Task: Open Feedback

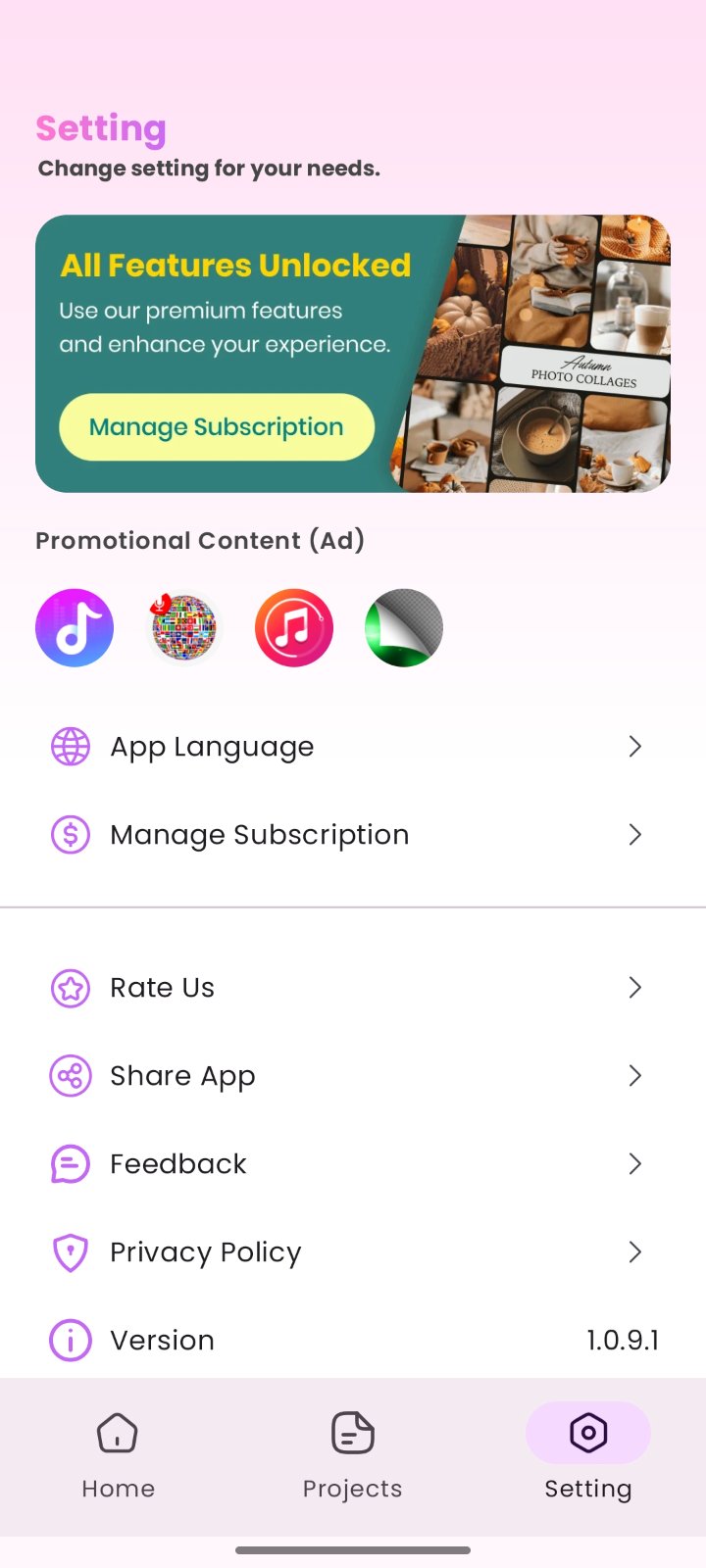Action: (353, 1164)
